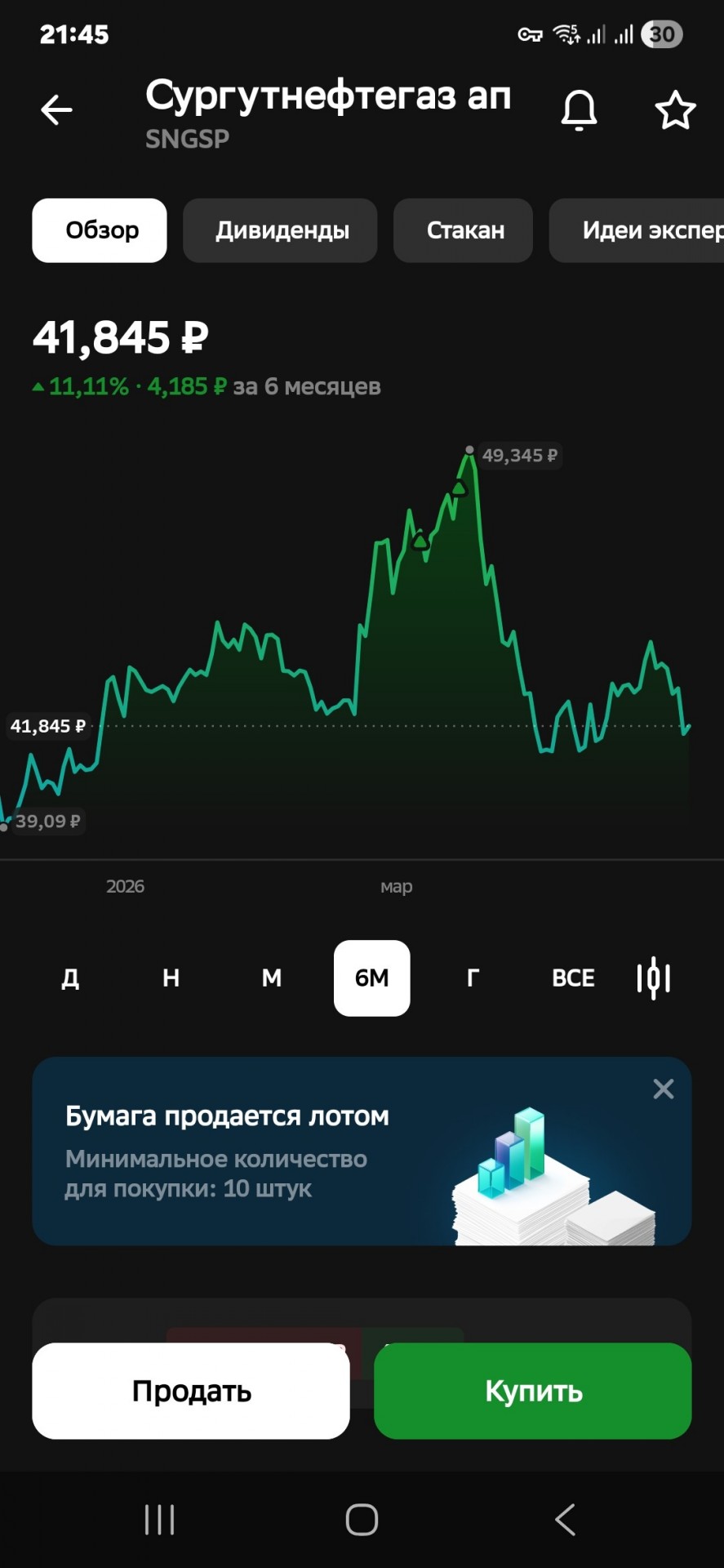Set chart period to Д (day)
This screenshot has width=724, height=1568.
(70, 978)
